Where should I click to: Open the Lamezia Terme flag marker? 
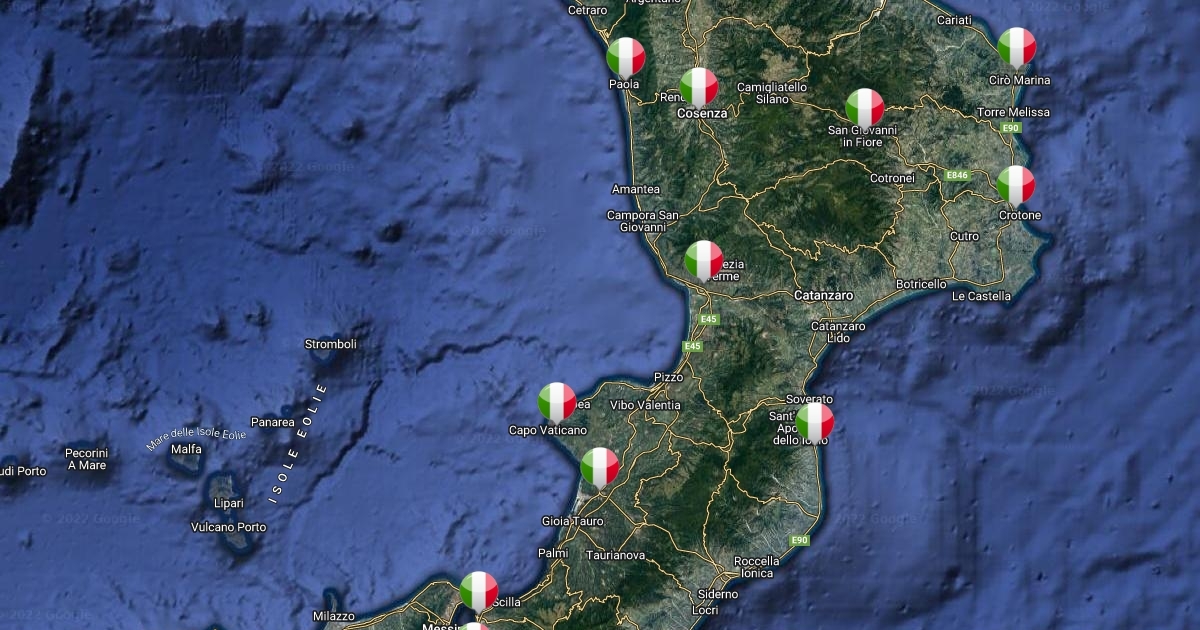(x=704, y=260)
